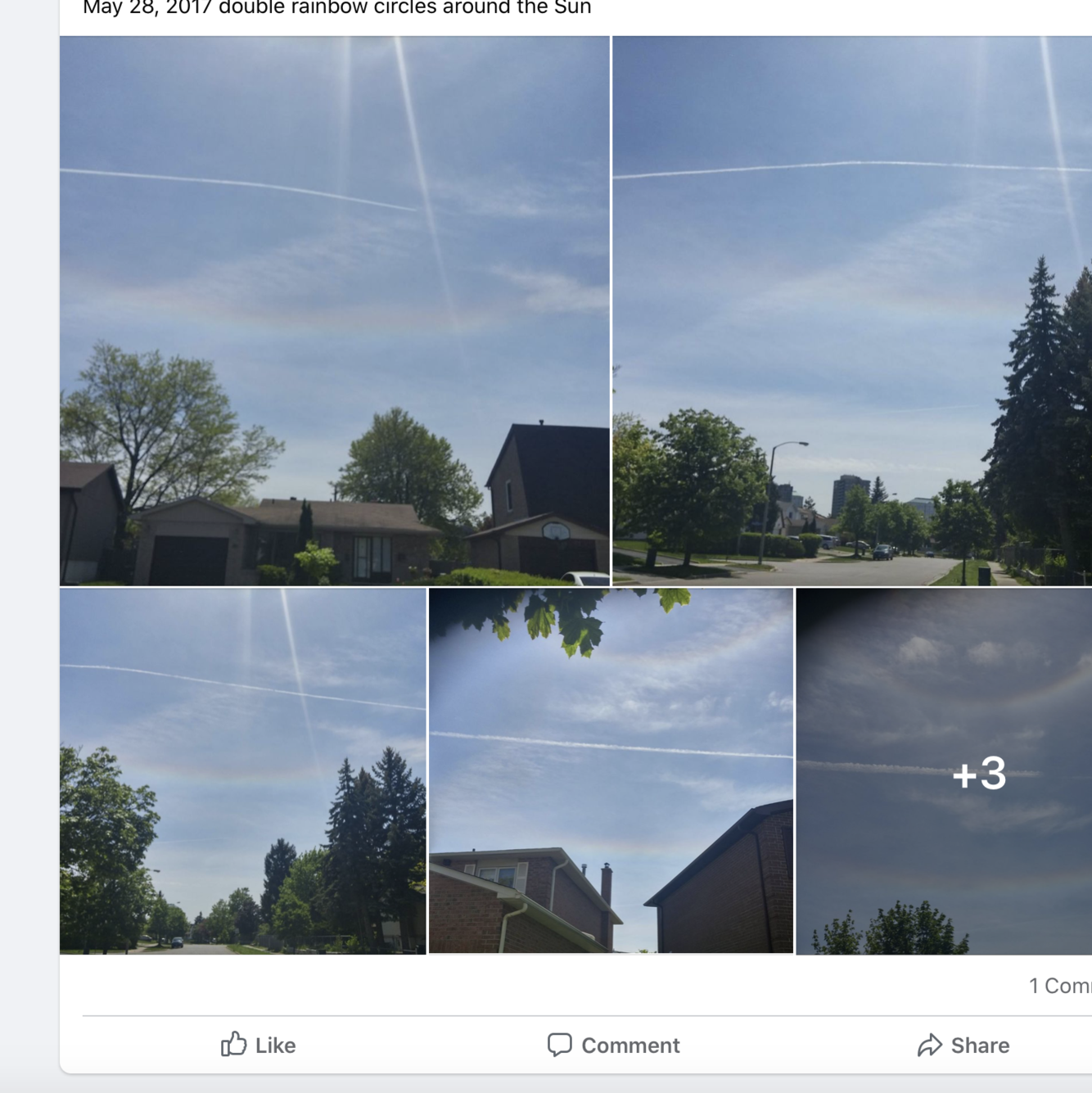Open the street photo with evergreen trees

[x=242, y=770]
